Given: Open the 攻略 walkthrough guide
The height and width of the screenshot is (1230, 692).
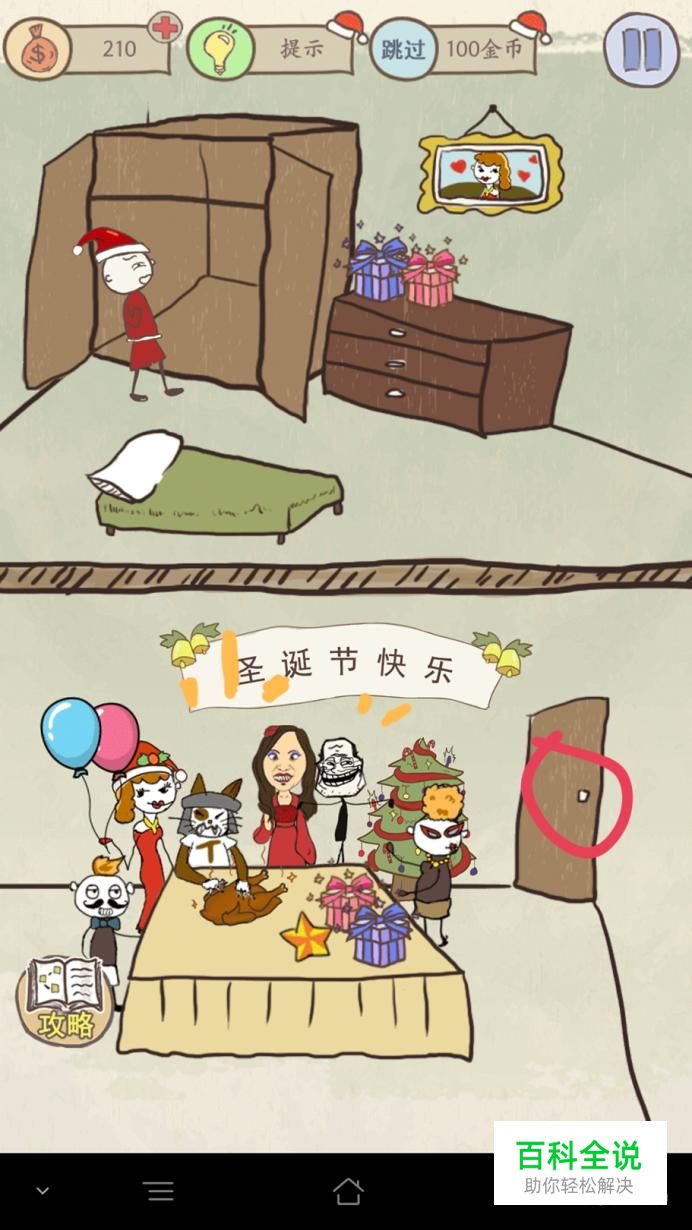Looking at the screenshot, I should point(66,1000).
